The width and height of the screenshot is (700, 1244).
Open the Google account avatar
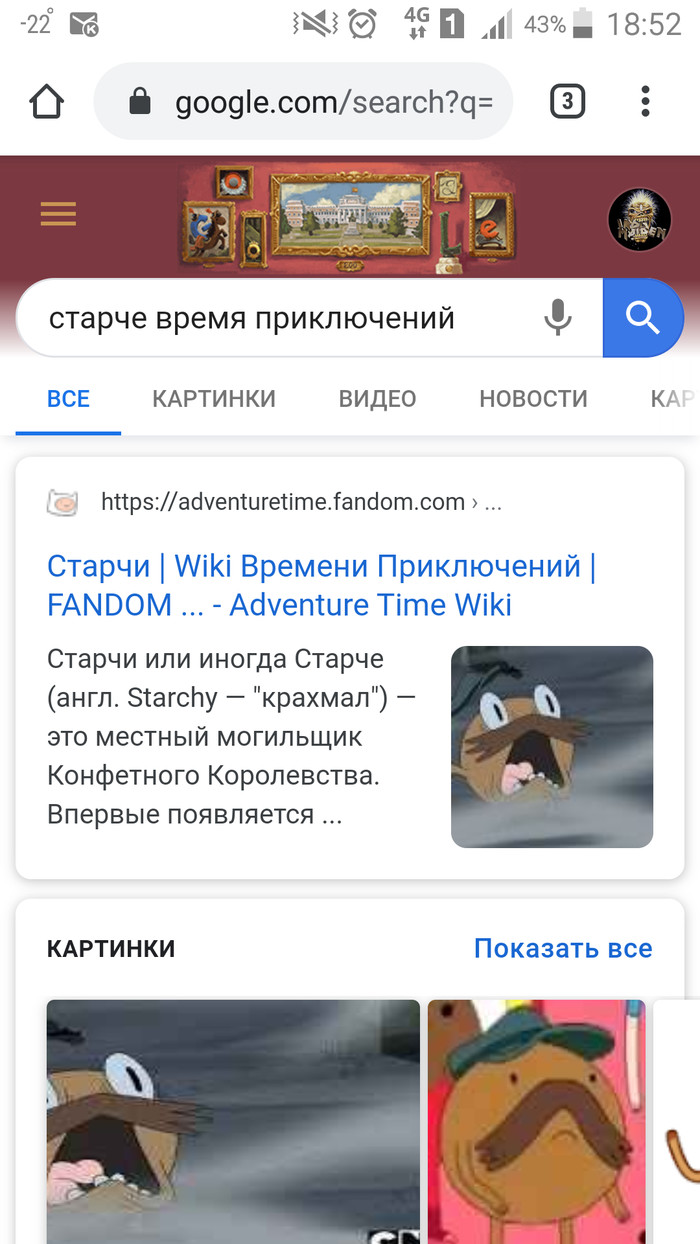639,219
